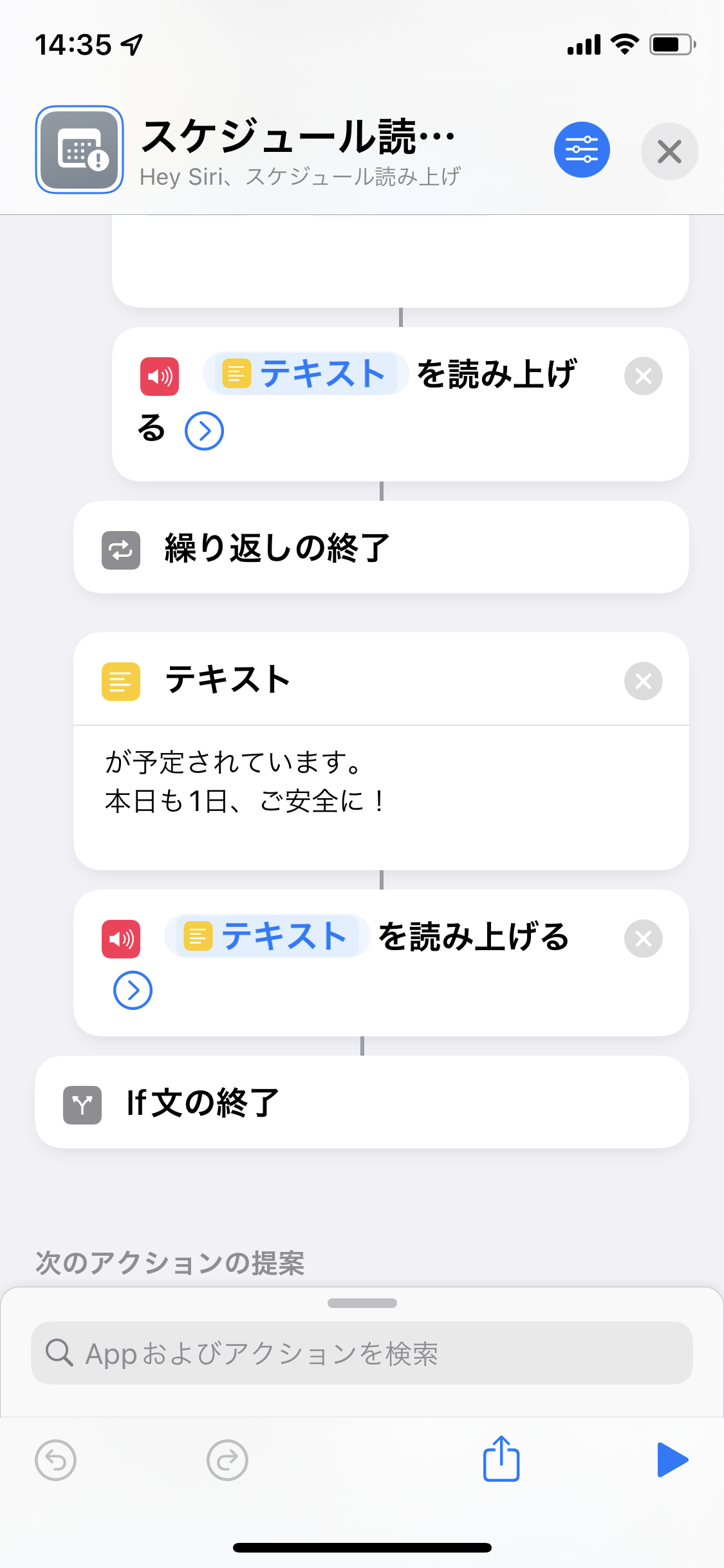The image size is (724, 1568).
Task: Open the shortcut settings sliders button
Action: pos(582,149)
